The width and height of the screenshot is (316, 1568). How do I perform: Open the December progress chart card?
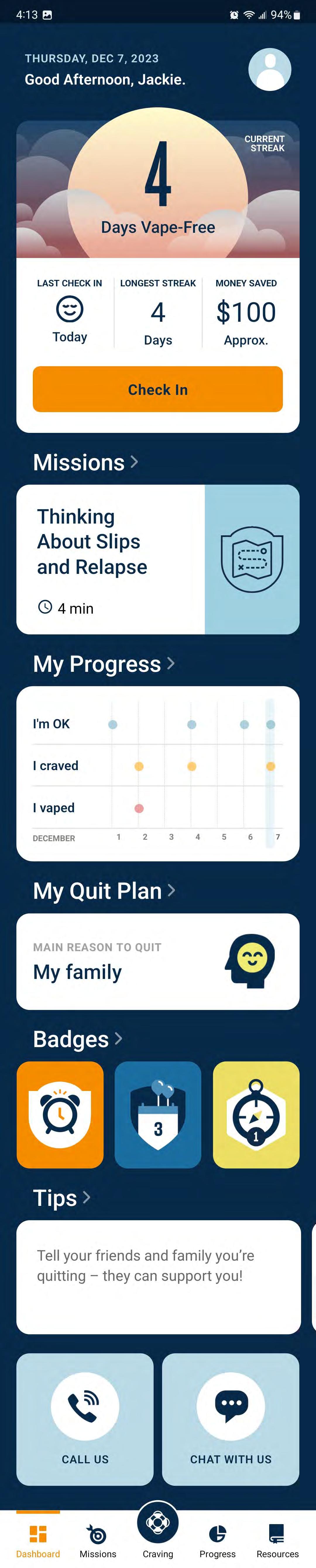pyautogui.click(x=158, y=773)
